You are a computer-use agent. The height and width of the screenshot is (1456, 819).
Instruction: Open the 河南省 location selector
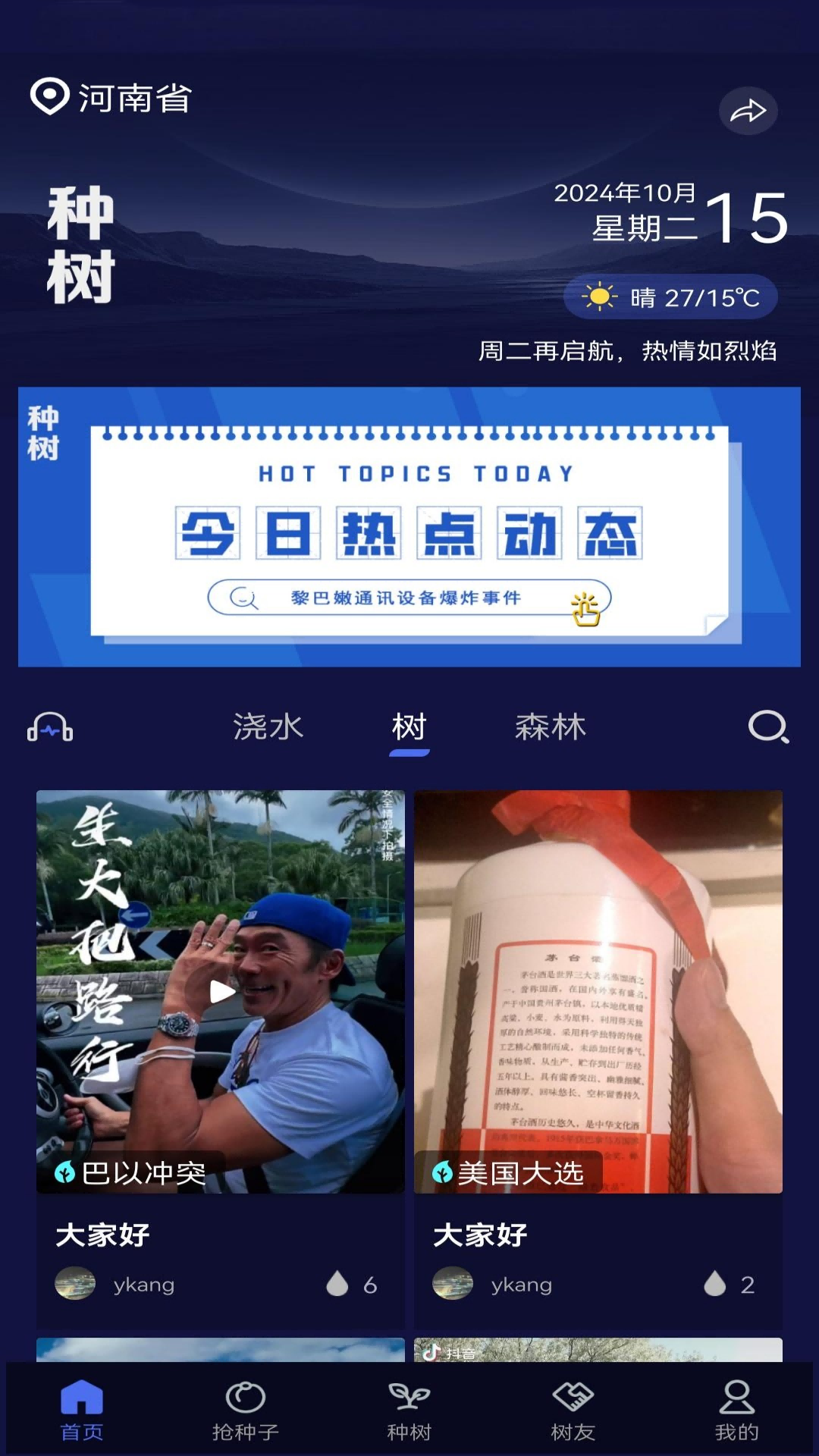(111, 99)
